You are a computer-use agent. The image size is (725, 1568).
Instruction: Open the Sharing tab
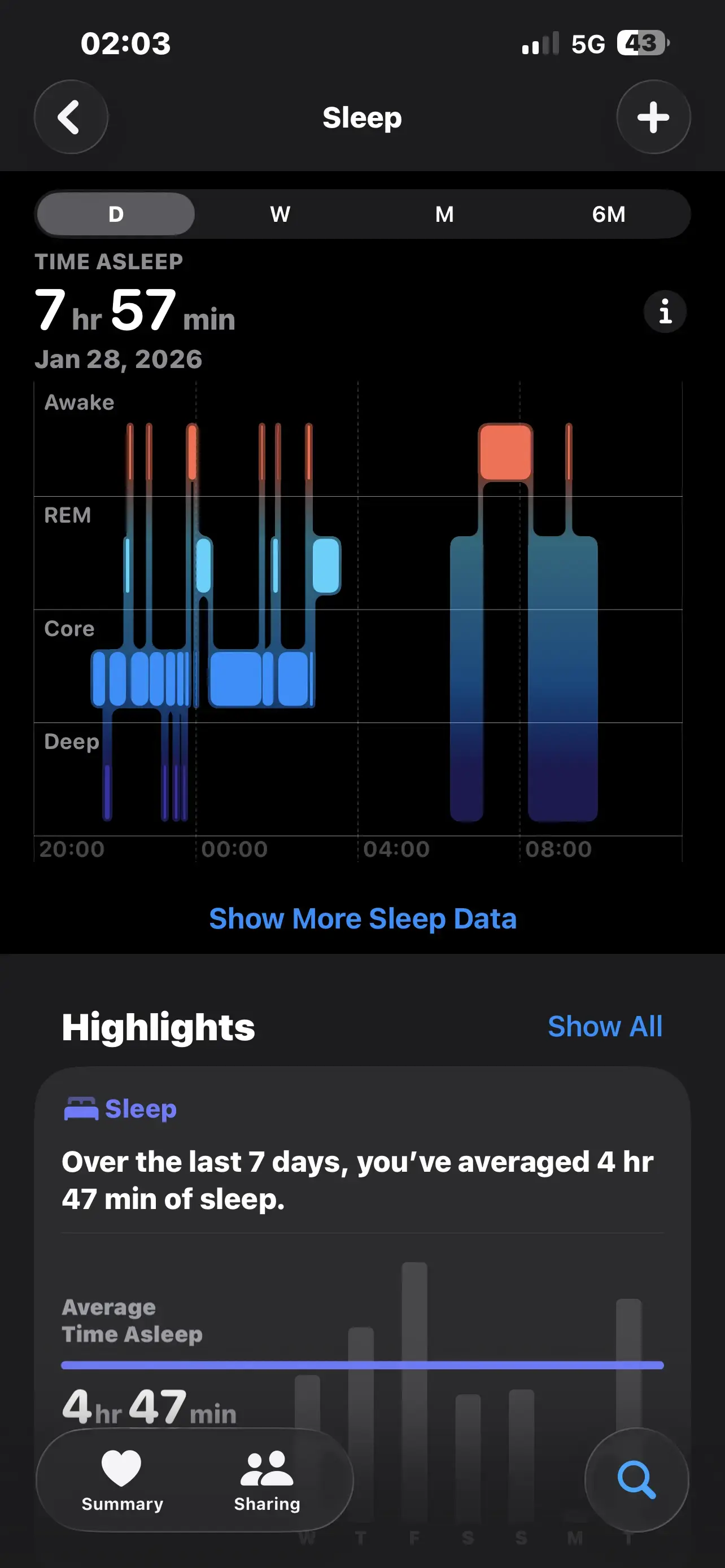(x=267, y=1481)
